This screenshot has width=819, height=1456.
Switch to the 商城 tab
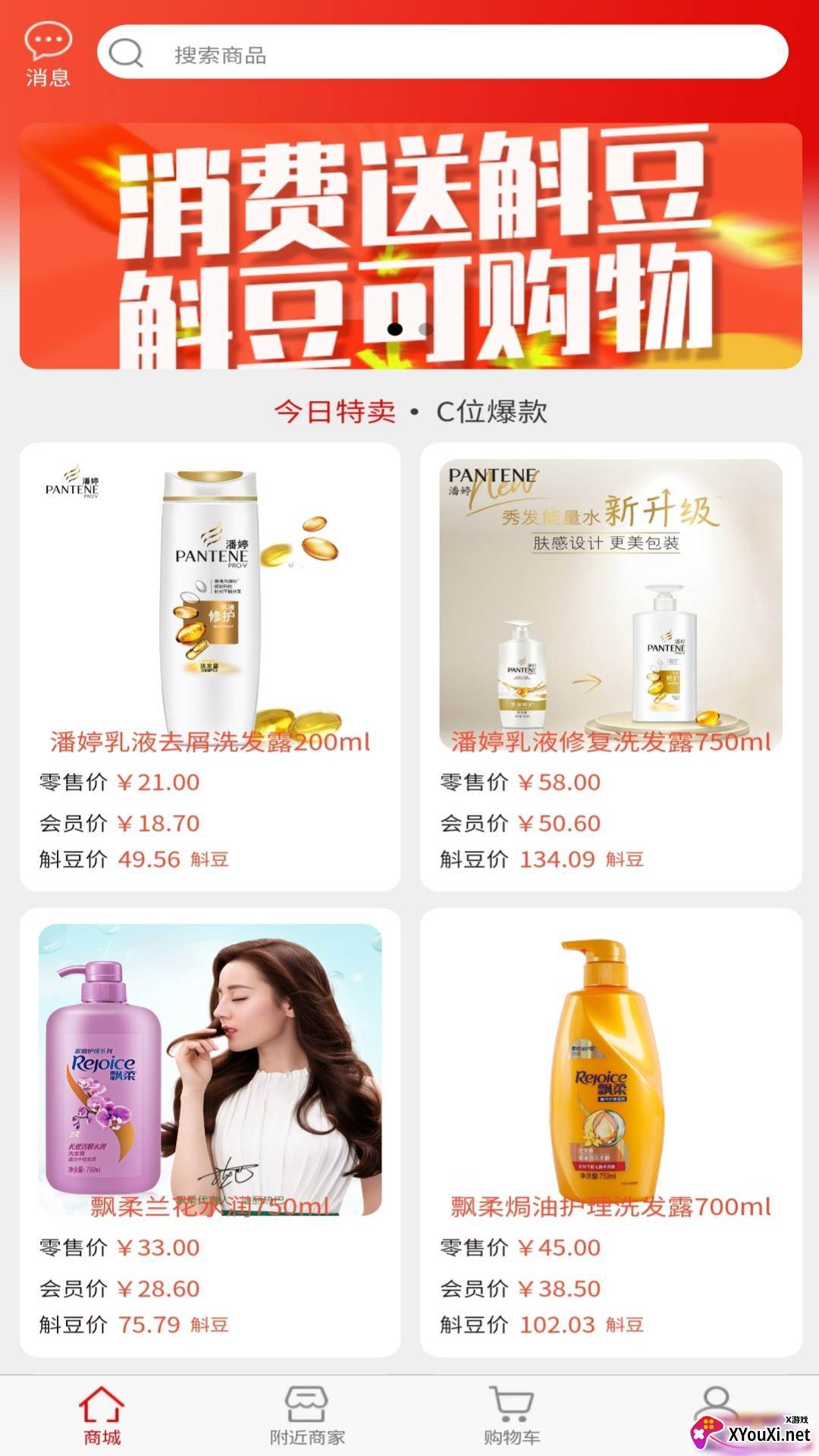tap(102, 1415)
